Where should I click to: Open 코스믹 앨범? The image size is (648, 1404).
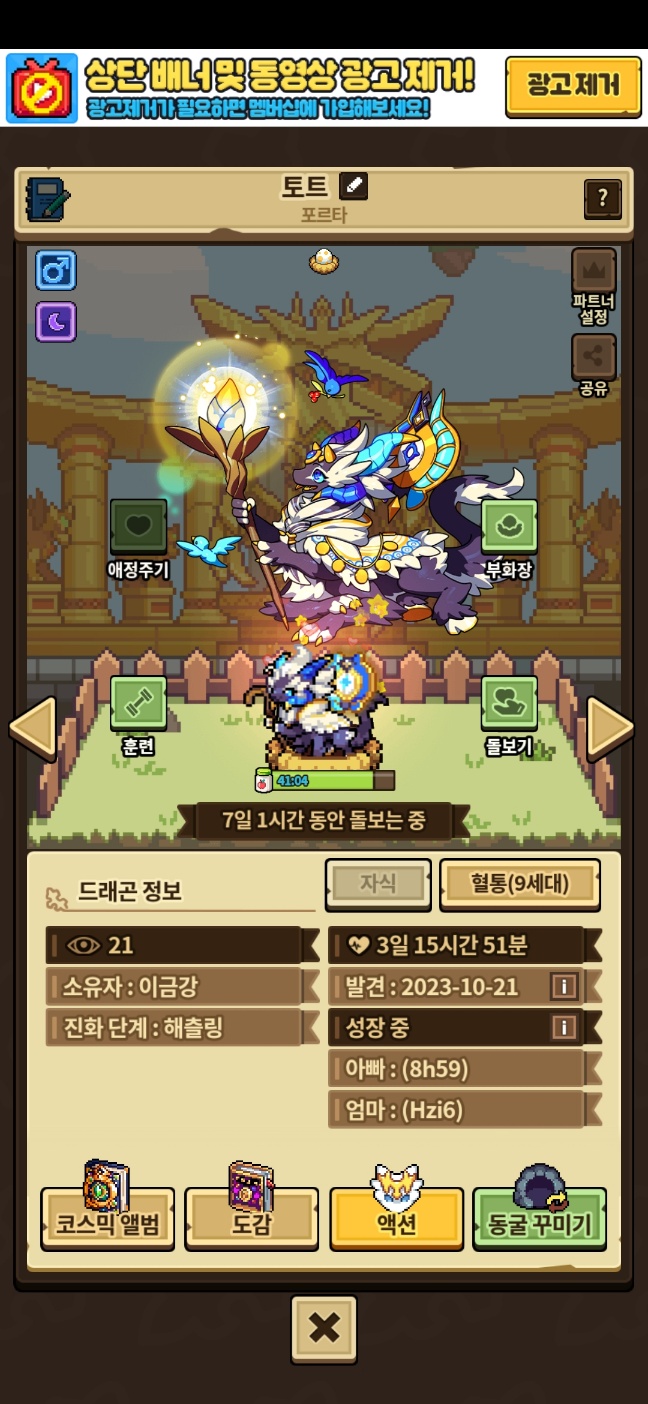pyautogui.click(x=107, y=1218)
